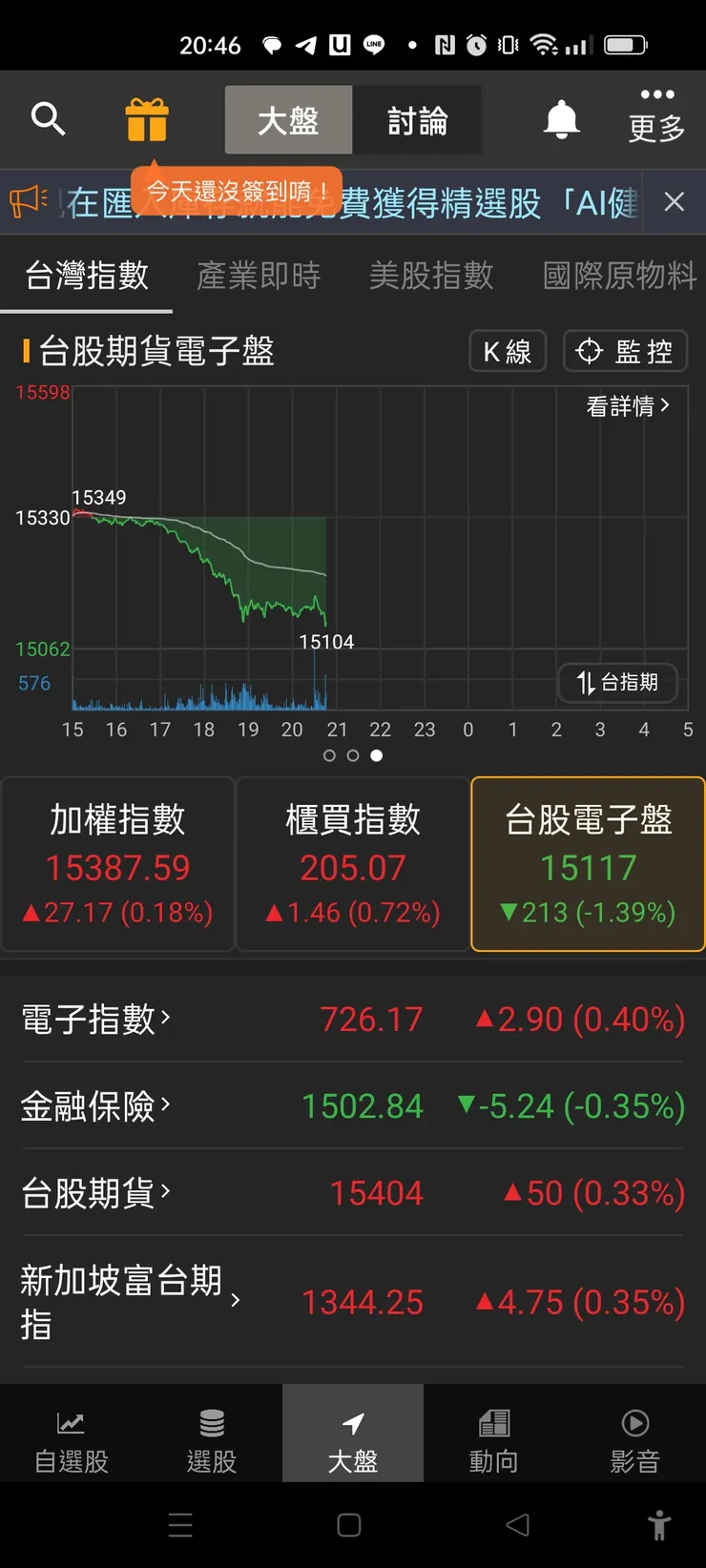Screen dimensions: 706x1568
Task: Open the search function
Action: (48, 119)
